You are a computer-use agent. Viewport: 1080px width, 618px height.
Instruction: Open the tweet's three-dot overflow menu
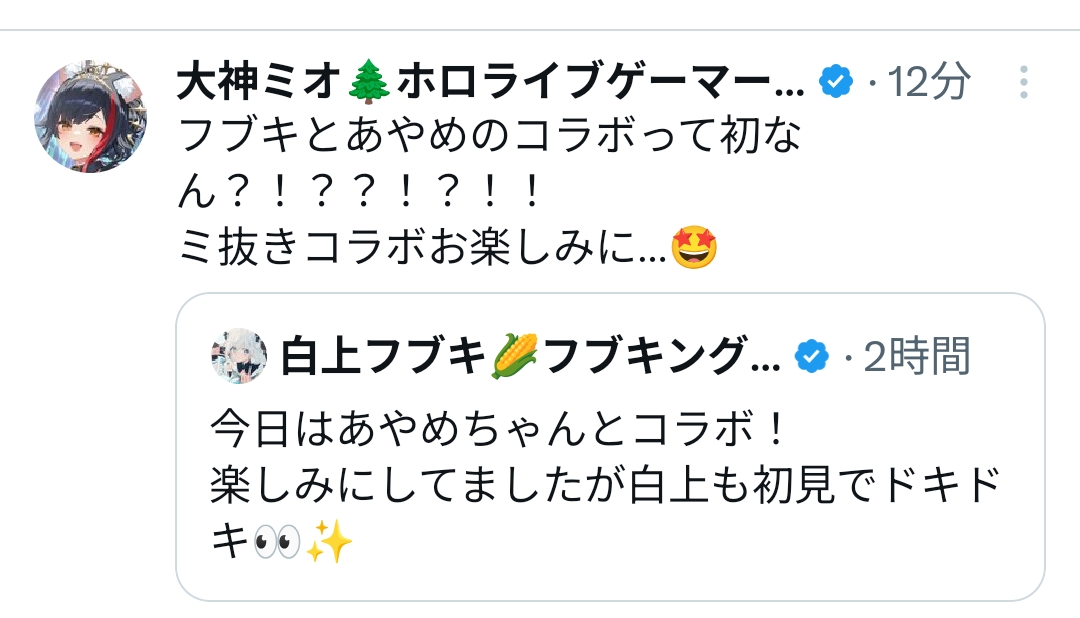tap(1024, 82)
